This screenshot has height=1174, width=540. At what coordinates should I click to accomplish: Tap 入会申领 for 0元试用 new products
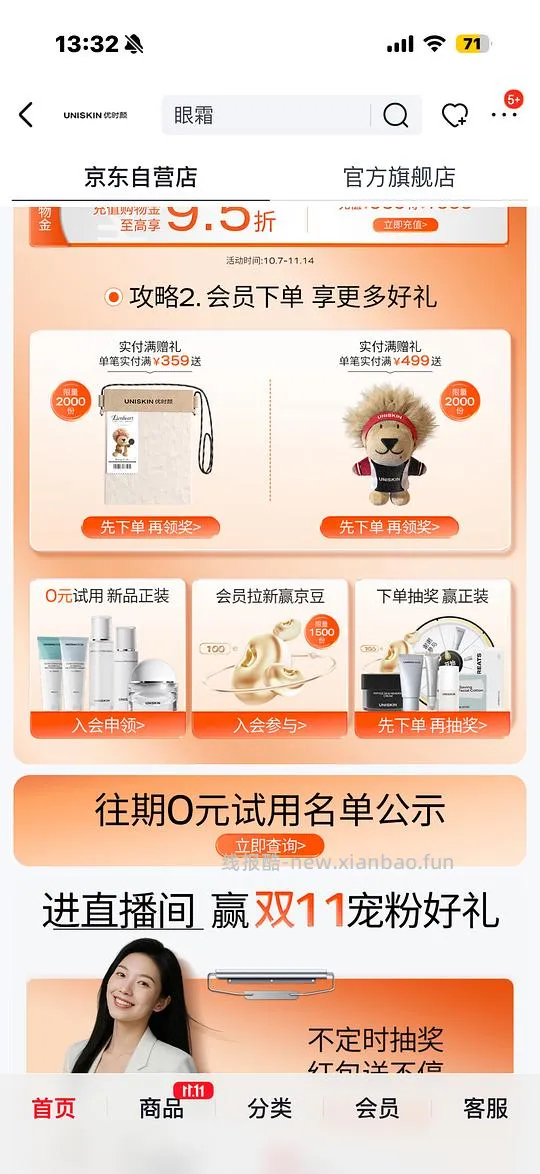pos(108,725)
